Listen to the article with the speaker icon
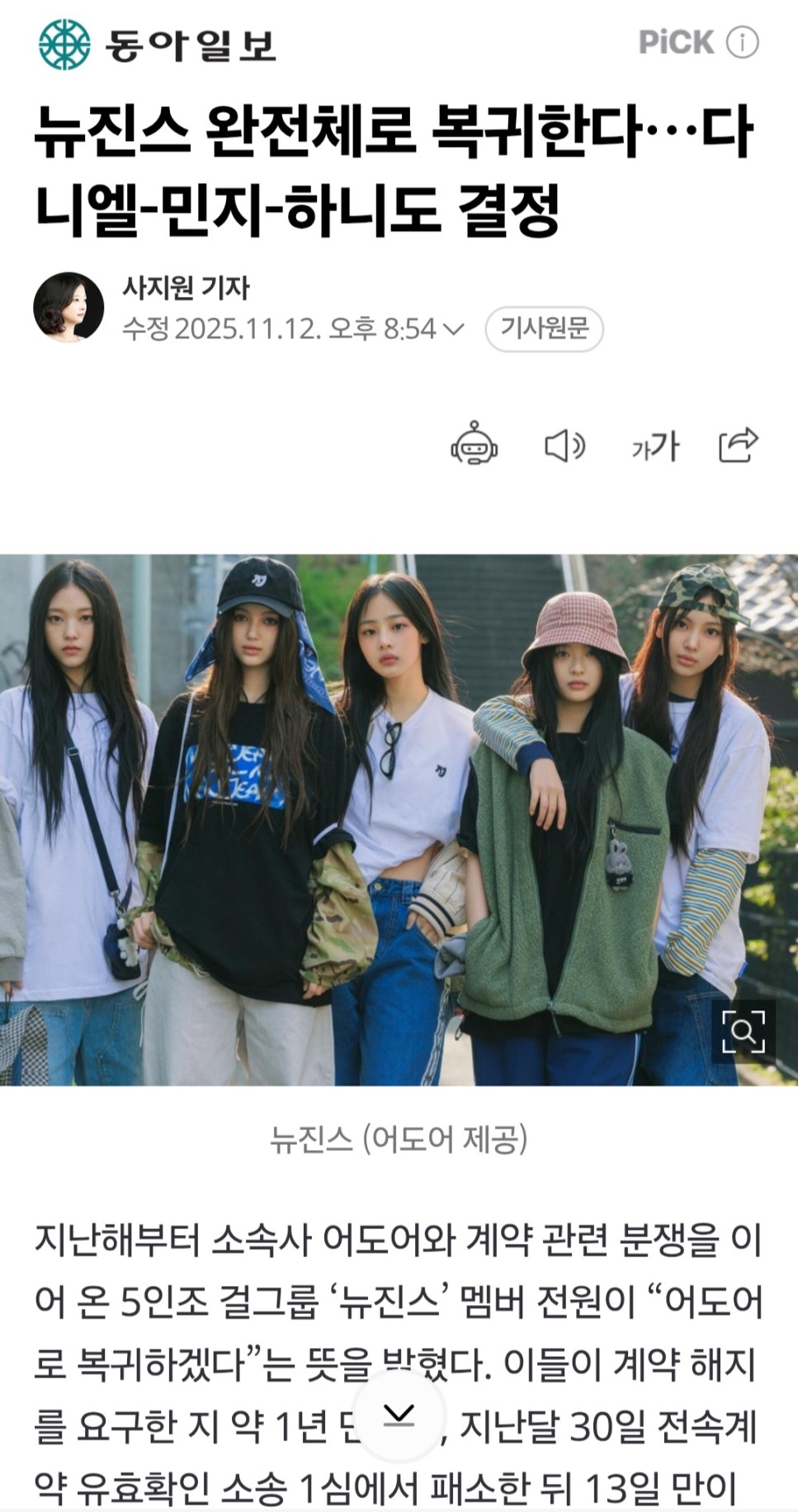This screenshot has width=798, height=1512. click(564, 445)
